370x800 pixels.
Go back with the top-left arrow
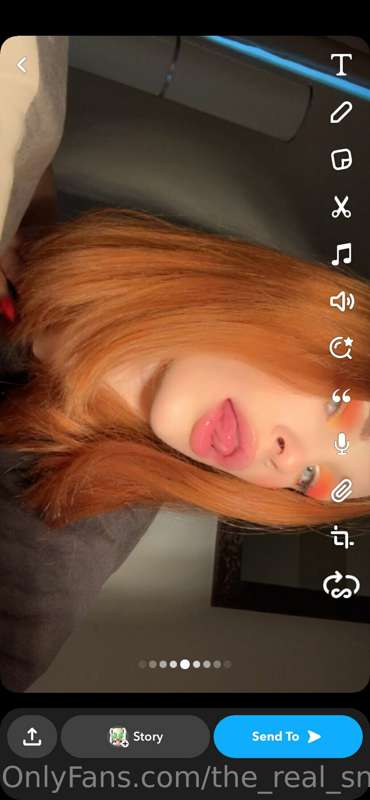pos(21,65)
